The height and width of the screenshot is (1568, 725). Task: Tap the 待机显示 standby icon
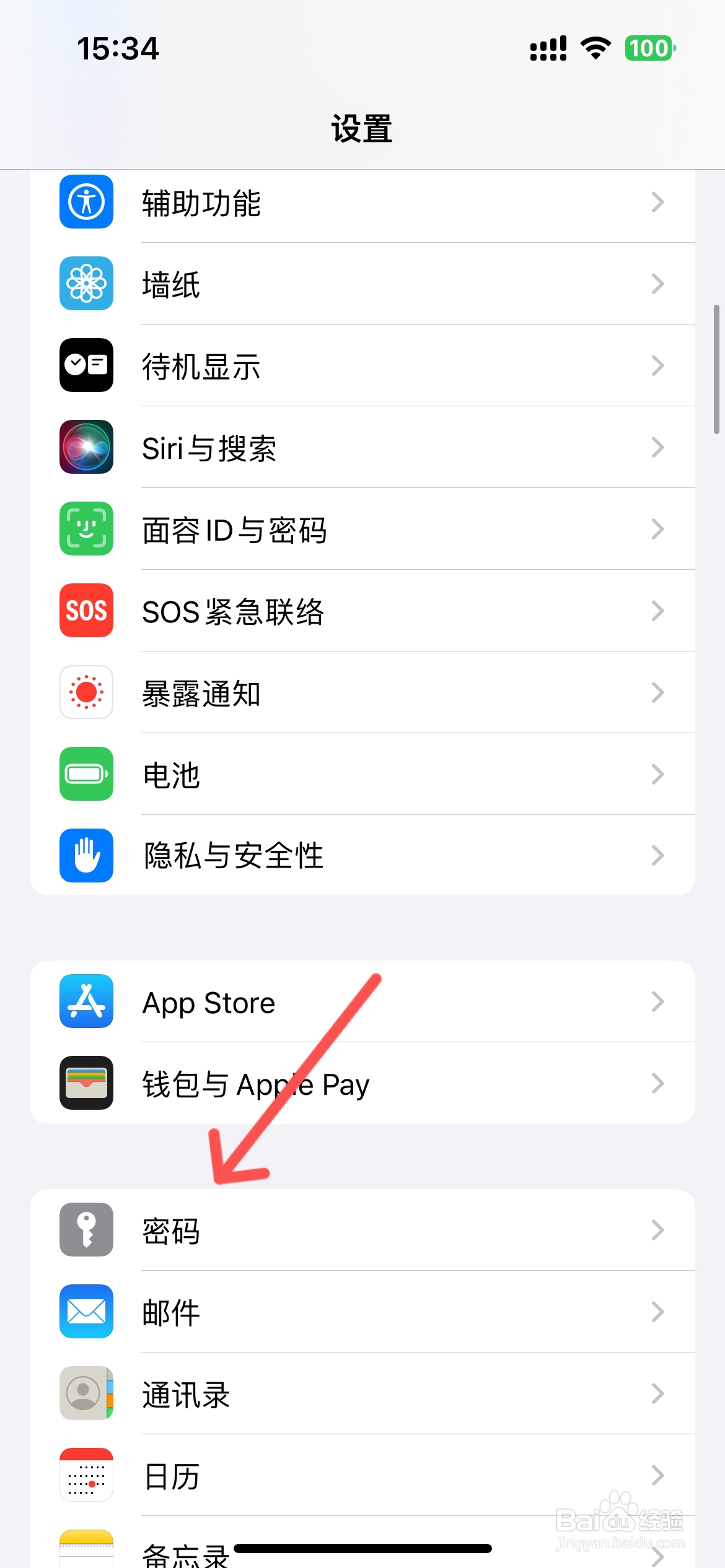(x=86, y=365)
